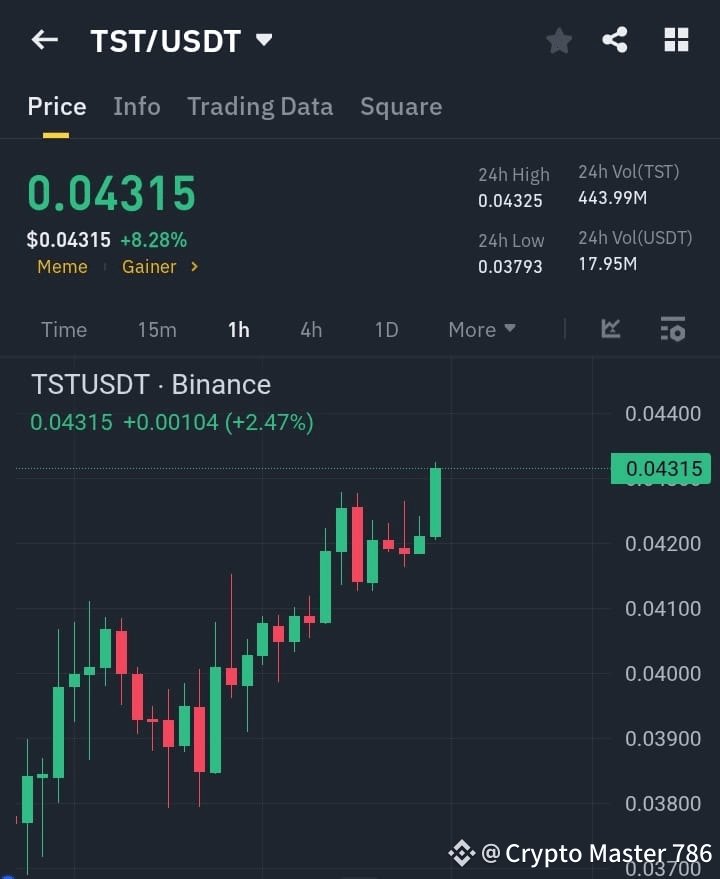The height and width of the screenshot is (879, 720).
Task: Open the grid layout icon top right
Action: 676,41
